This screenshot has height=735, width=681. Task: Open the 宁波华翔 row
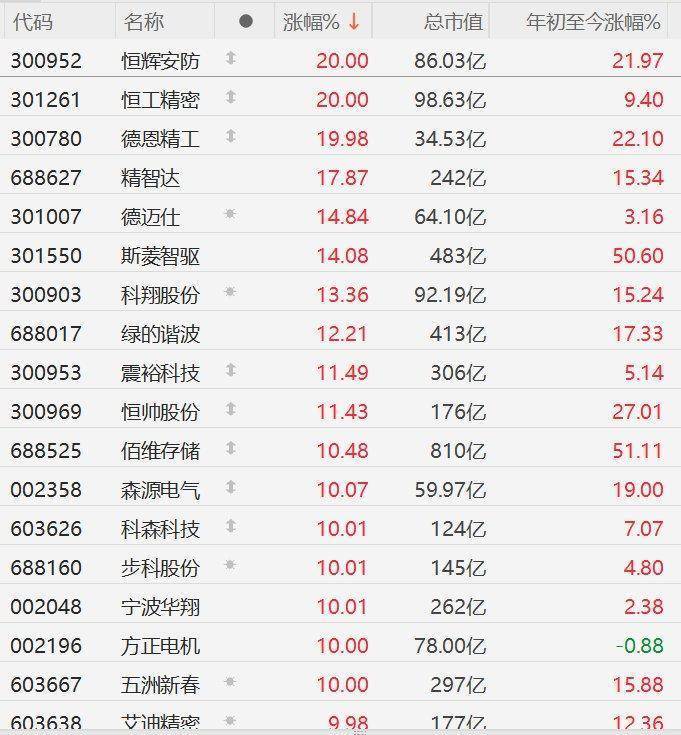tap(160, 607)
